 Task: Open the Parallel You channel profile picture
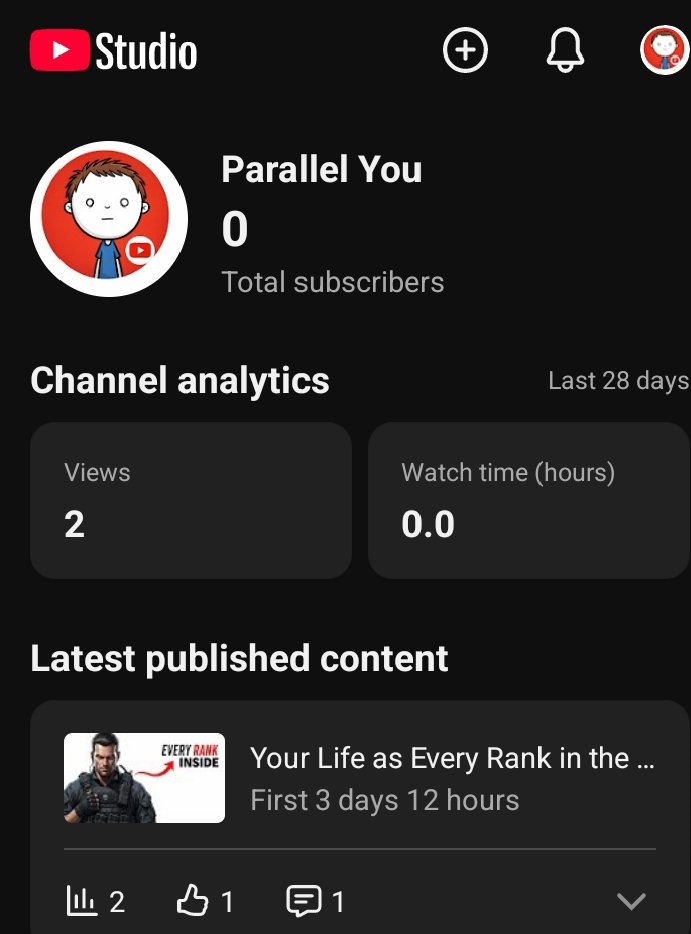[x=109, y=219]
